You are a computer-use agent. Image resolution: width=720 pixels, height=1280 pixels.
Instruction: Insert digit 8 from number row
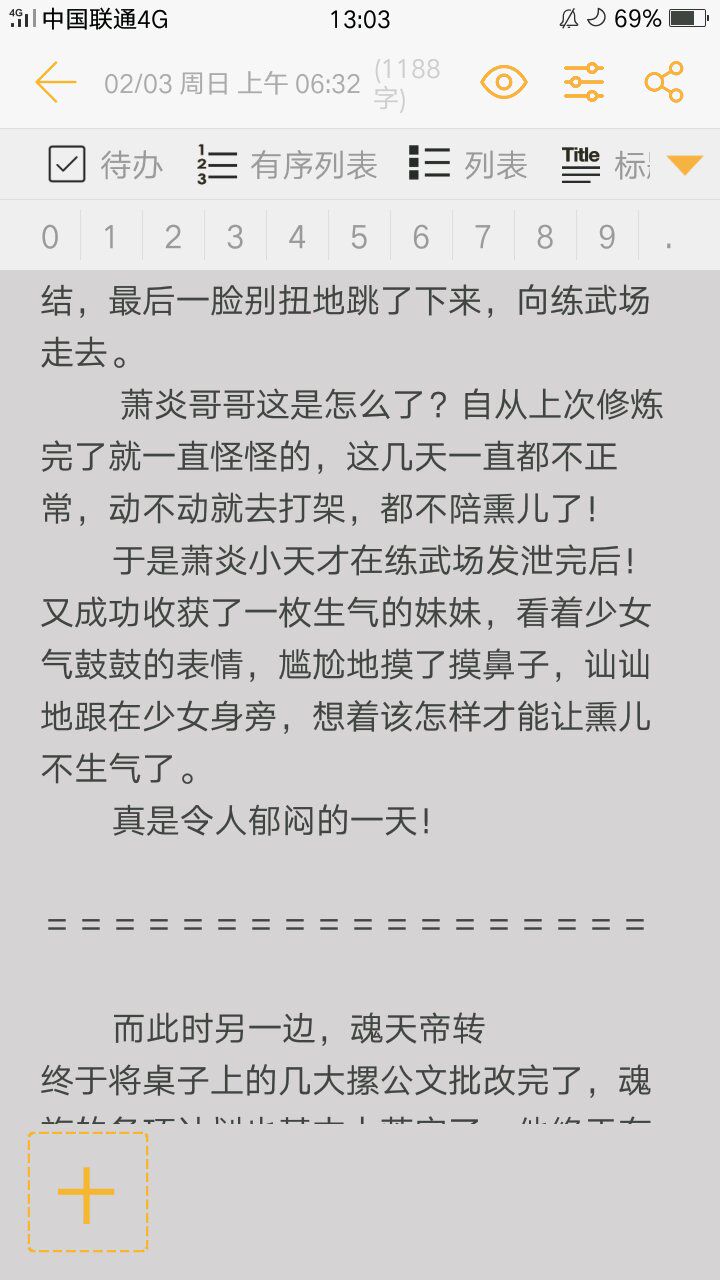pyautogui.click(x=545, y=237)
